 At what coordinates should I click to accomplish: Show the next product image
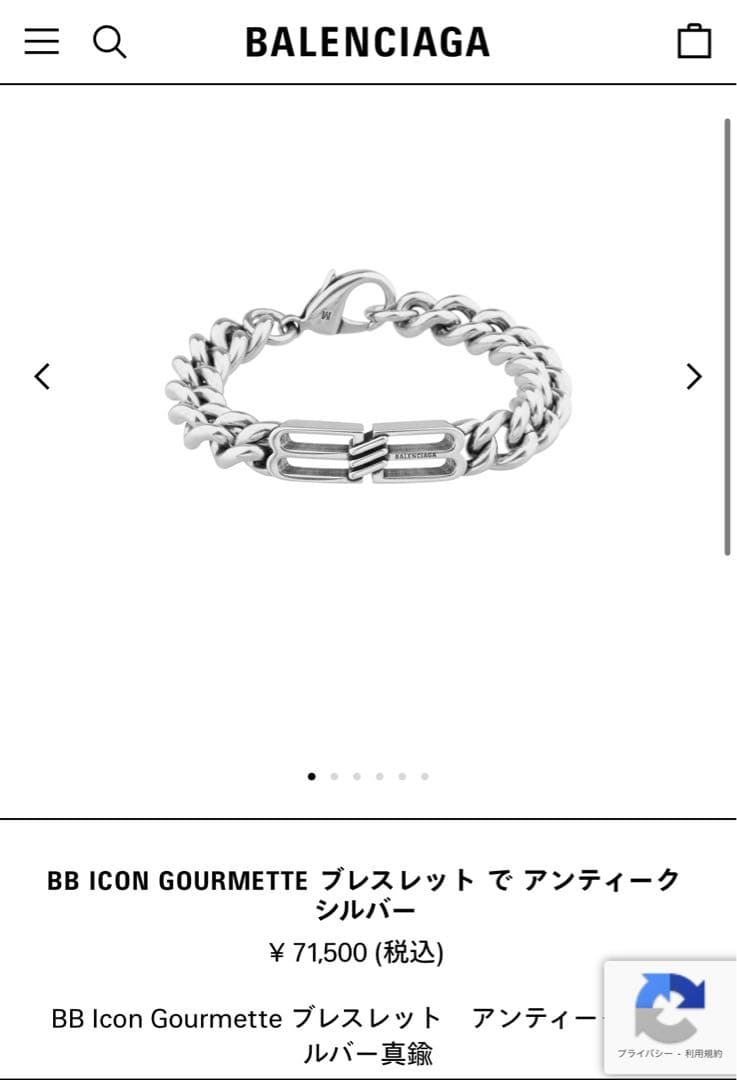click(694, 377)
